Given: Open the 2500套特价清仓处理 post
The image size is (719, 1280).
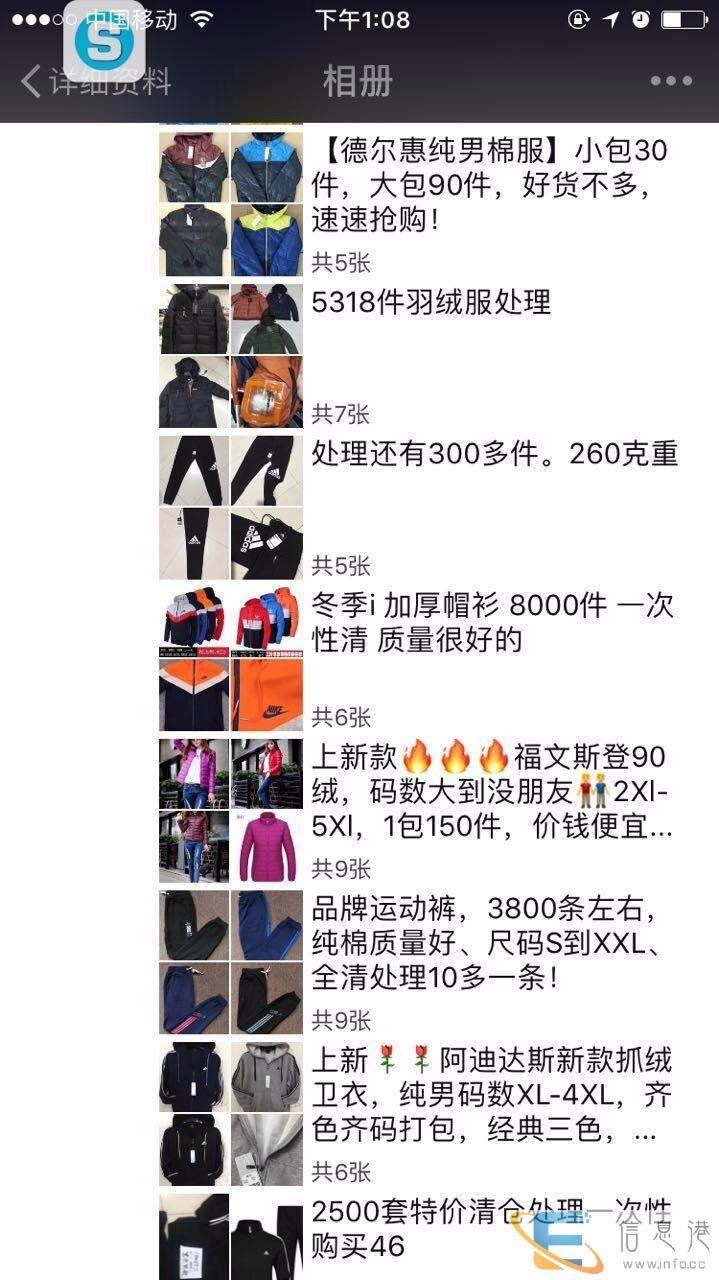Looking at the screenshot, I should (490, 1228).
